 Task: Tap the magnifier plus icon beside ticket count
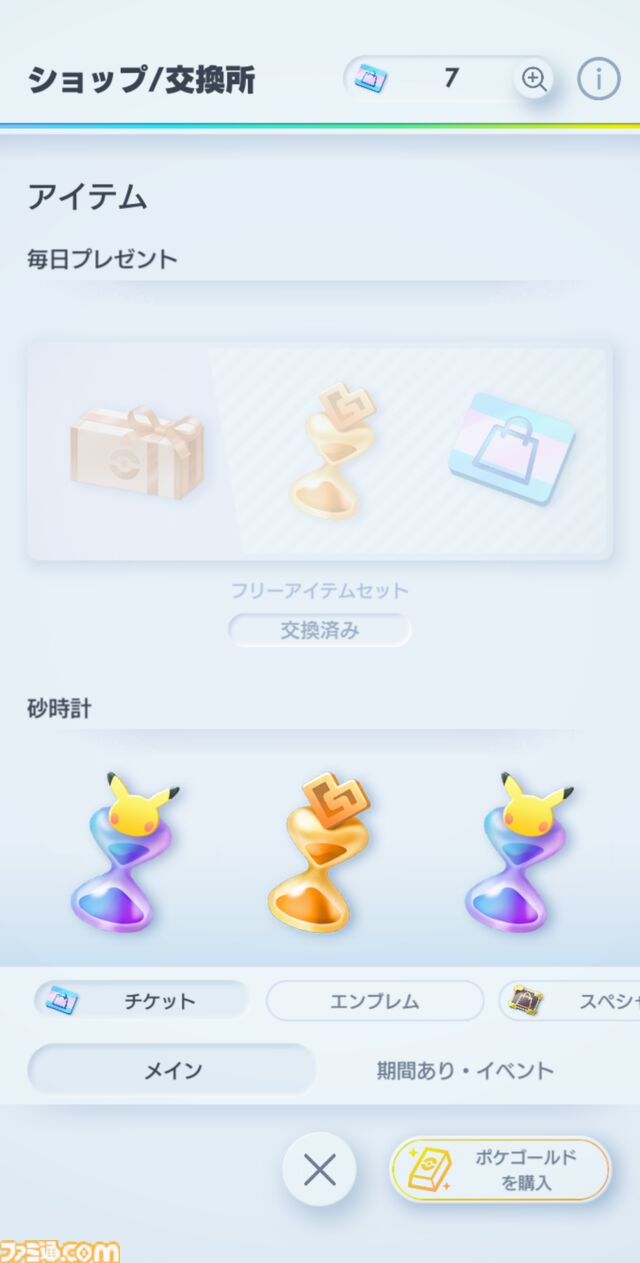(534, 80)
